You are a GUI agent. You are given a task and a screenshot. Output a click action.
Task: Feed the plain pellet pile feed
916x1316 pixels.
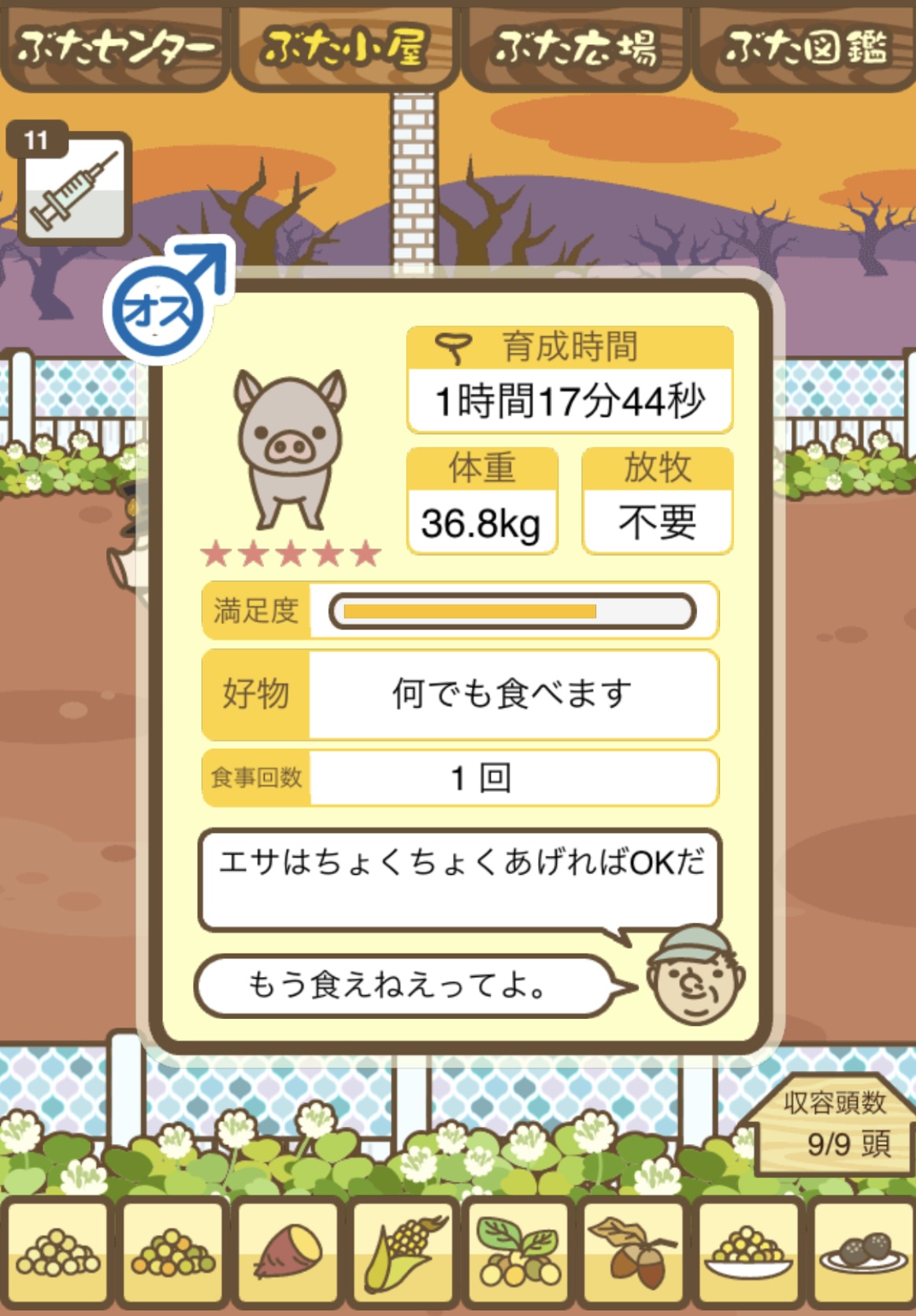[x=58, y=1253]
